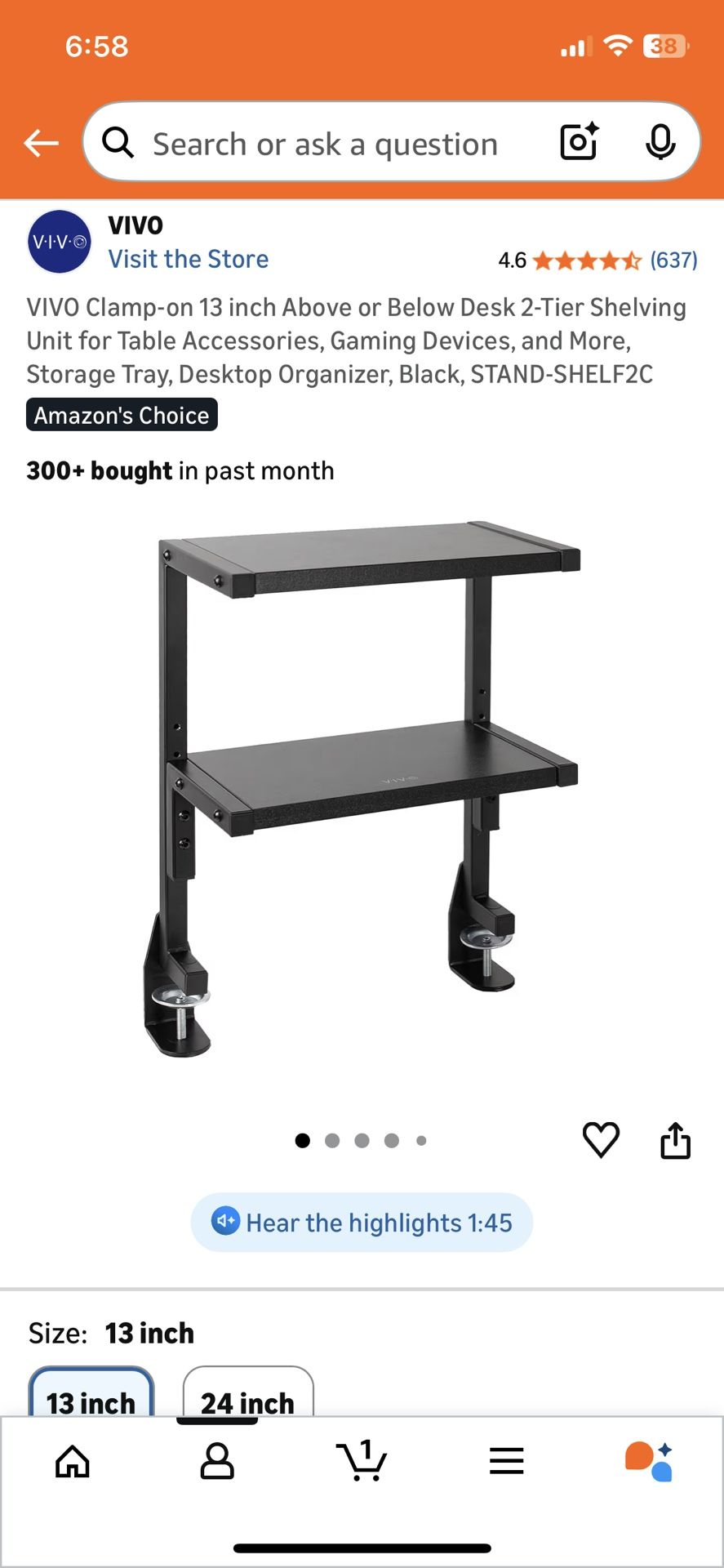View the Amazon's Choice badge
This screenshot has width=724, height=1568.
[x=121, y=415]
